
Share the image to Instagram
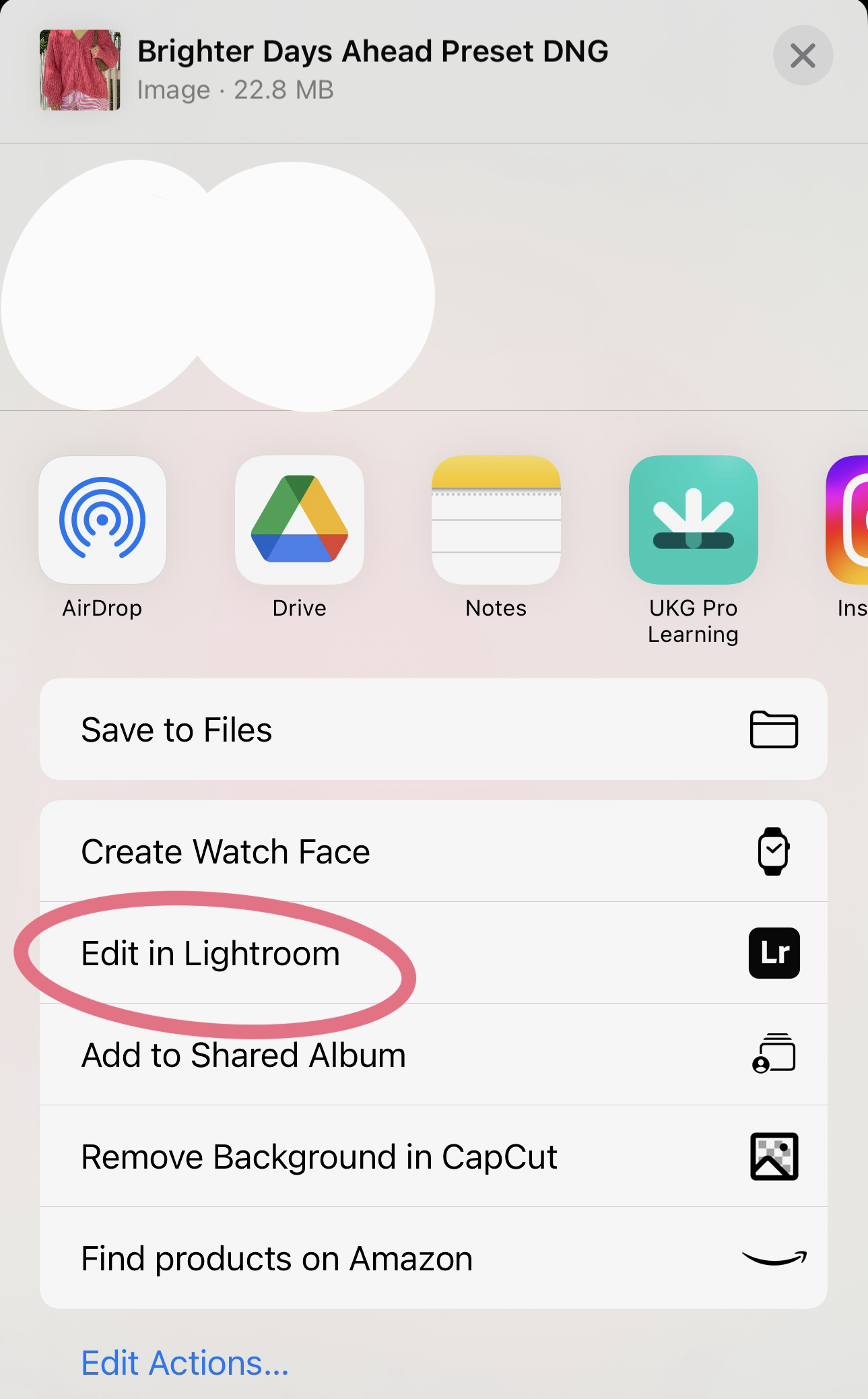(x=848, y=521)
